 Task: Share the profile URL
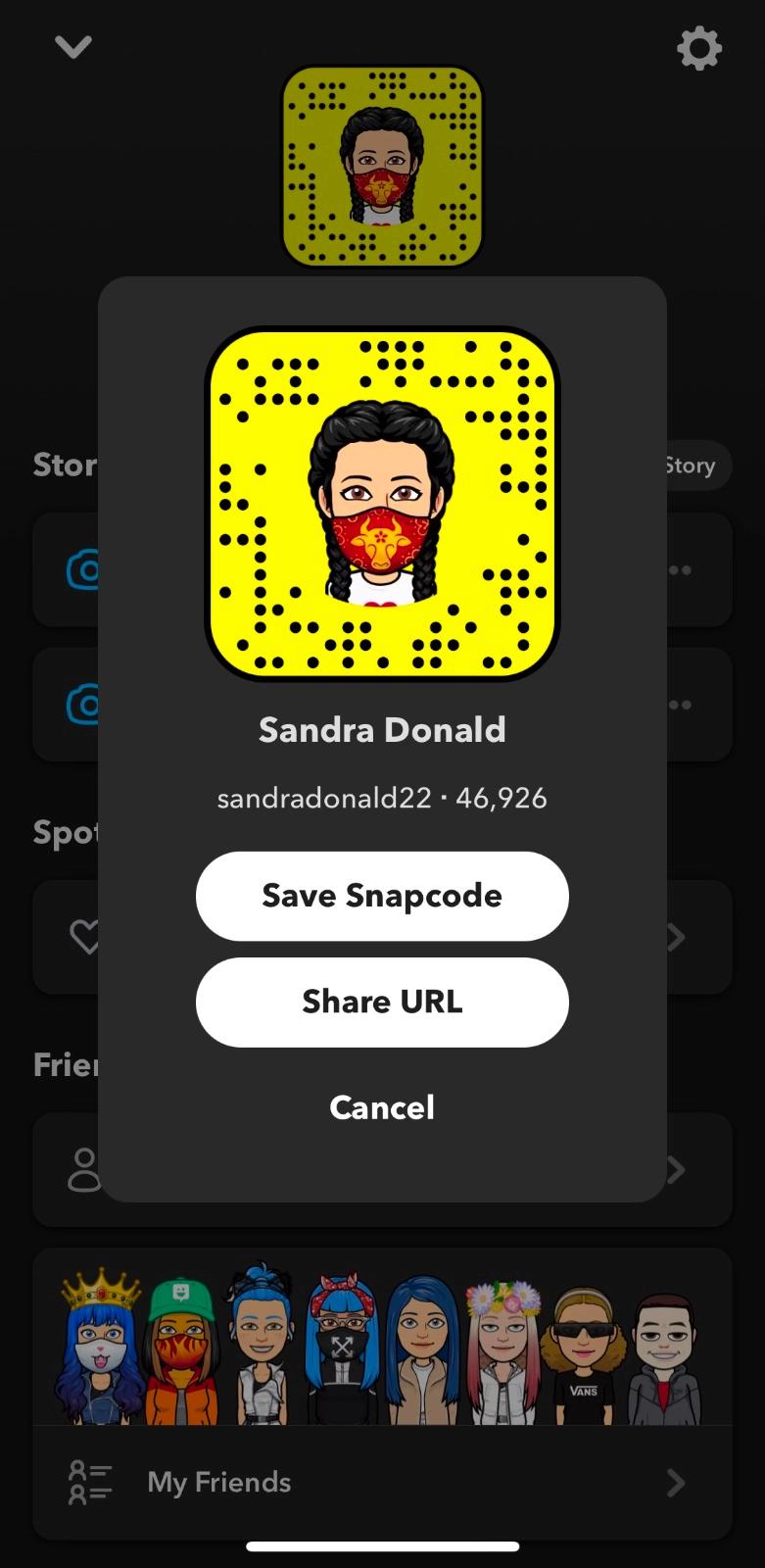(382, 1002)
